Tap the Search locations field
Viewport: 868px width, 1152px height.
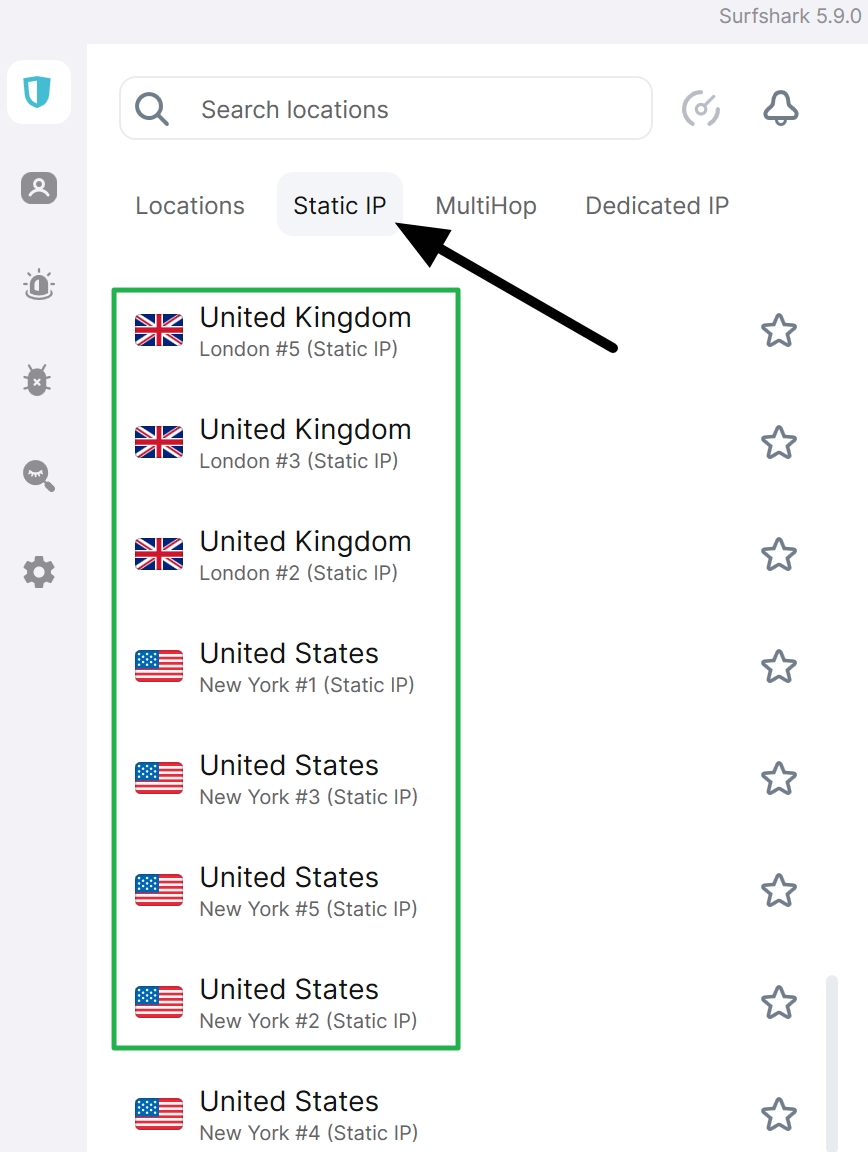point(400,109)
